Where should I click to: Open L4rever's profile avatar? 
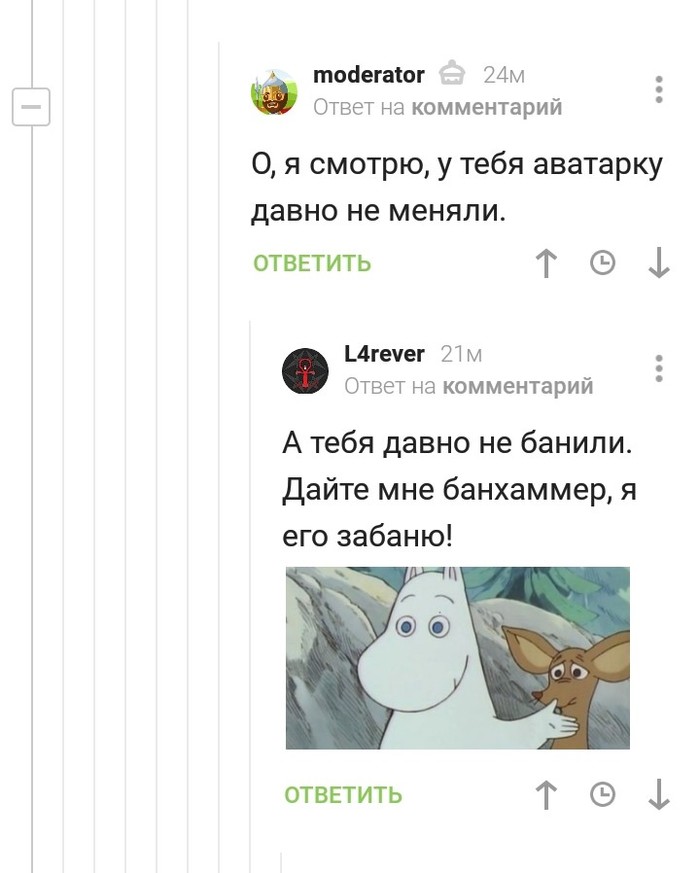pos(305,371)
